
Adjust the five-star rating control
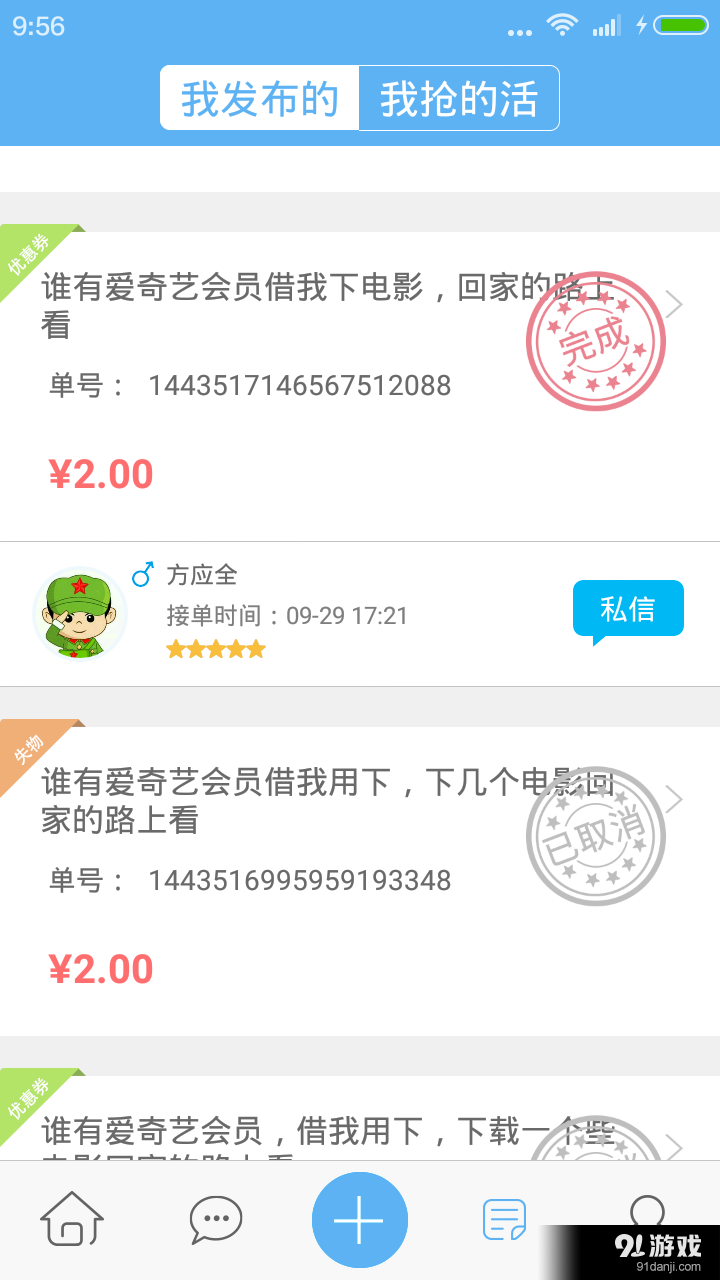[216, 648]
